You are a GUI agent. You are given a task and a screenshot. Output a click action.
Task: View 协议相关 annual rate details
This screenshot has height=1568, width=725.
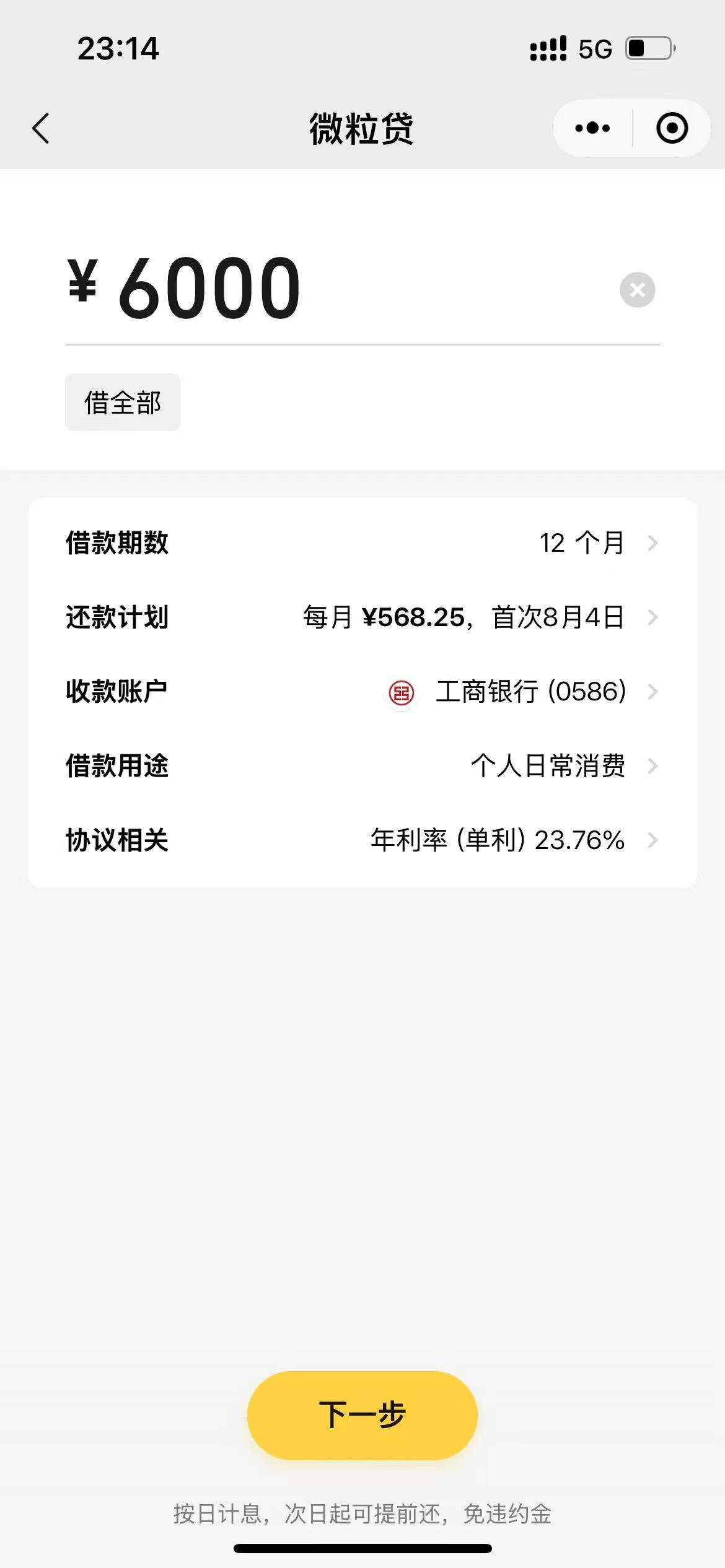(362, 840)
